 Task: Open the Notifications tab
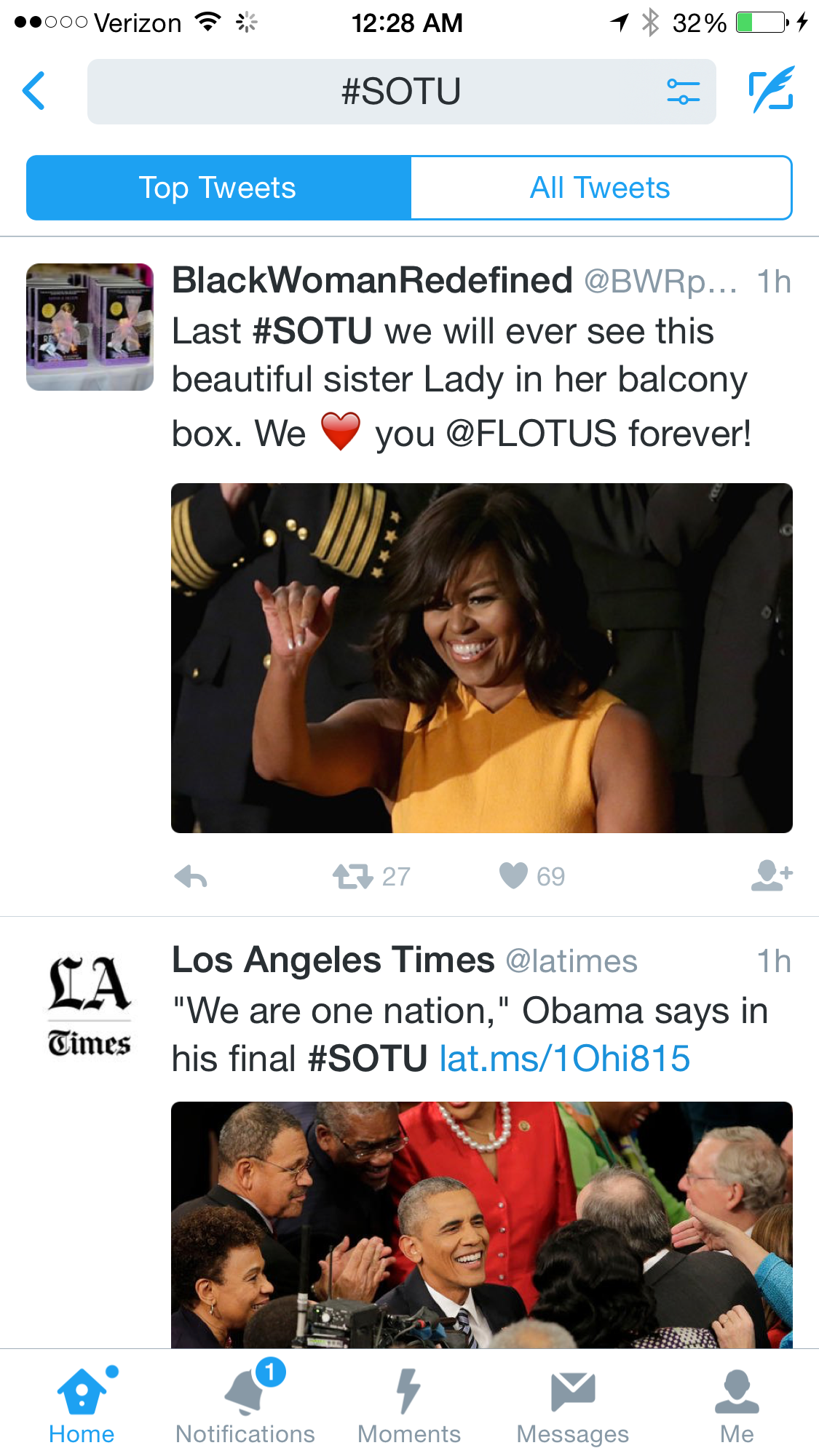(245, 1404)
